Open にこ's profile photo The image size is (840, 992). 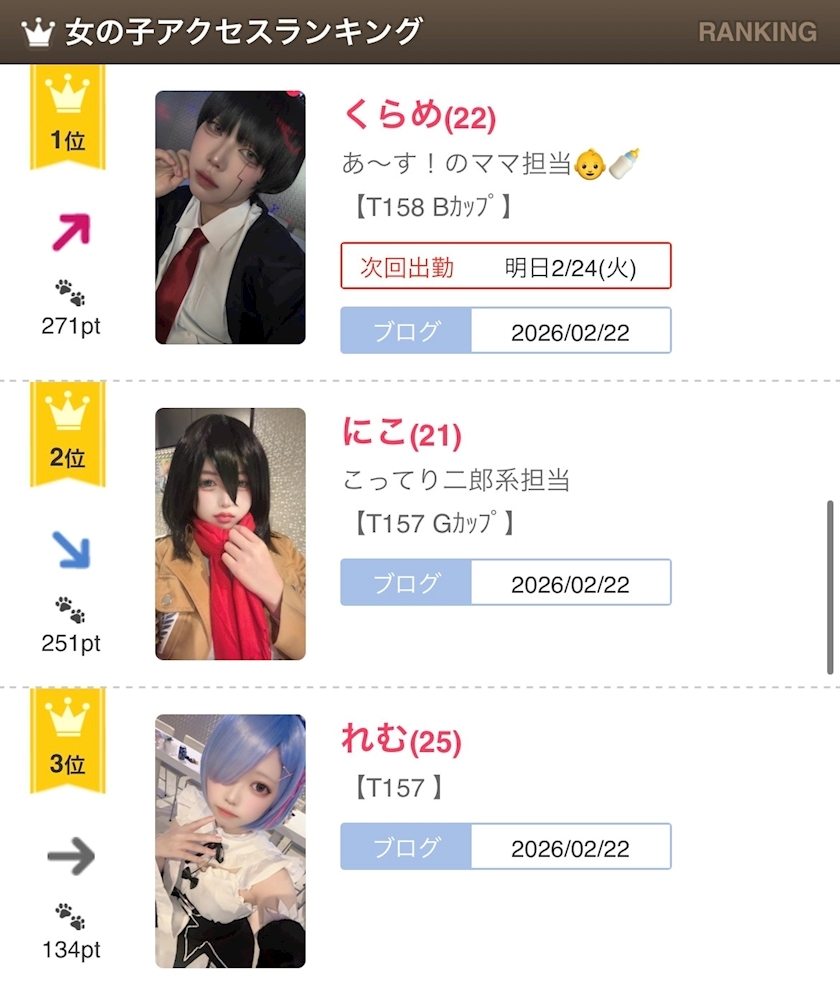tap(230, 533)
